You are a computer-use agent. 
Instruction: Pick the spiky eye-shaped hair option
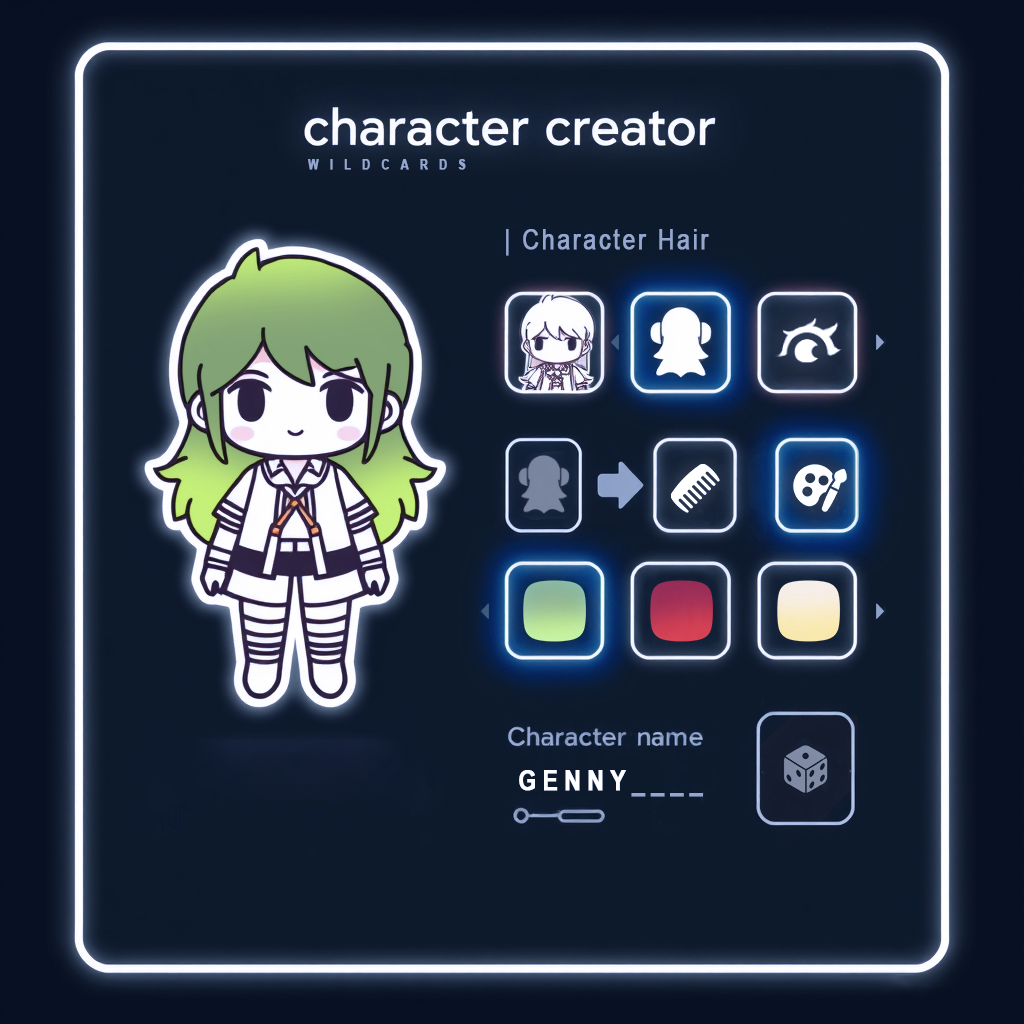807,342
